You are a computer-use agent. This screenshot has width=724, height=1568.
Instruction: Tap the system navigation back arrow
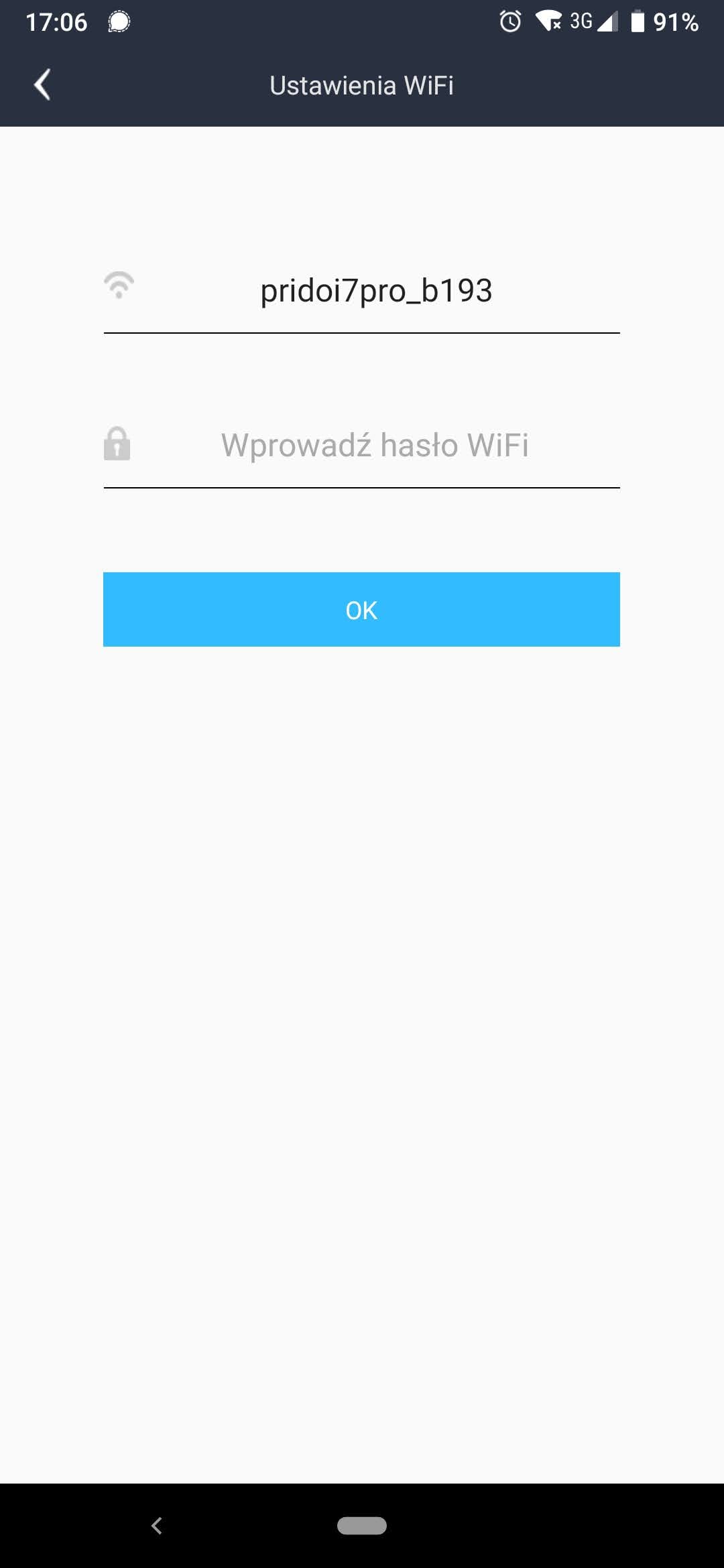click(x=157, y=1526)
